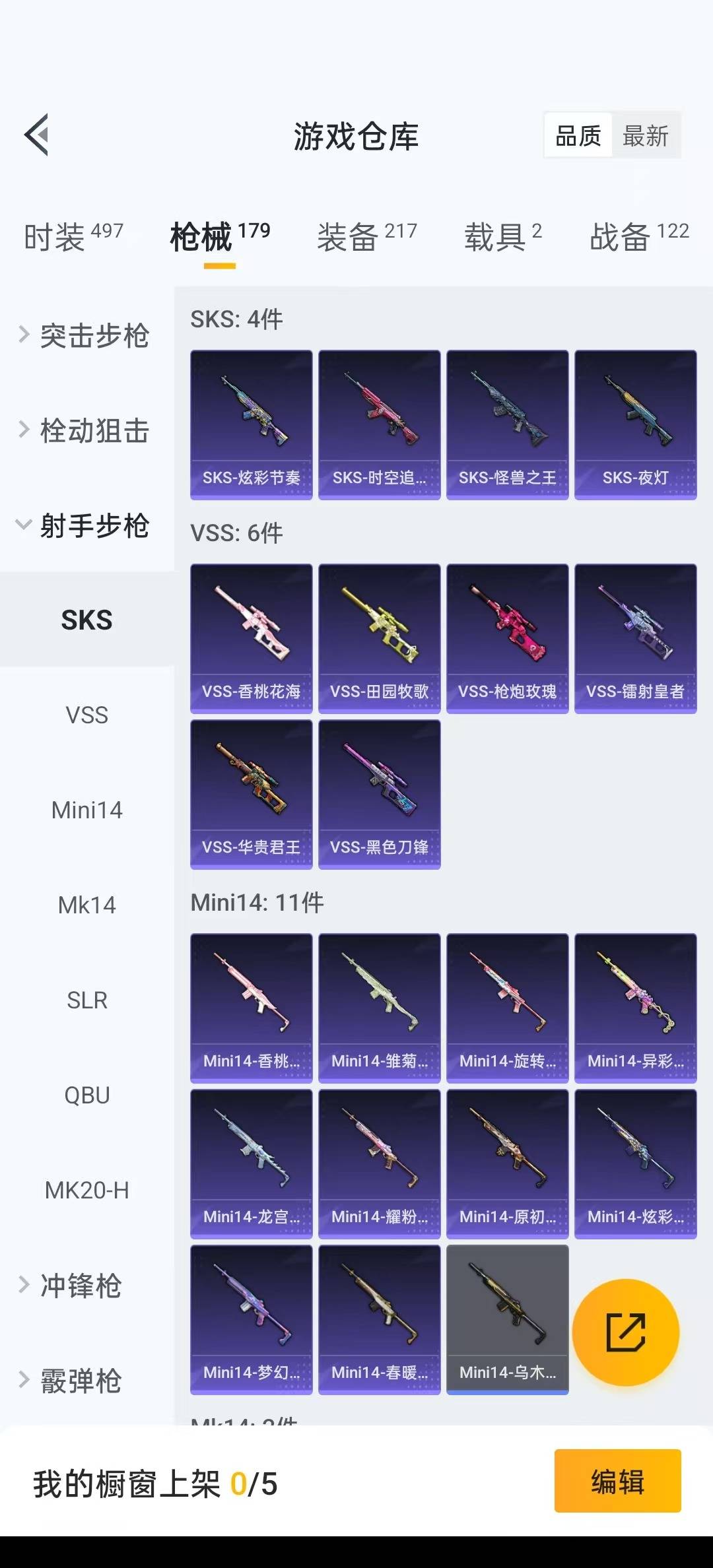Open the VSS-枪炮玫瑰 skin
This screenshot has width=713, height=1568.
click(x=508, y=639)
